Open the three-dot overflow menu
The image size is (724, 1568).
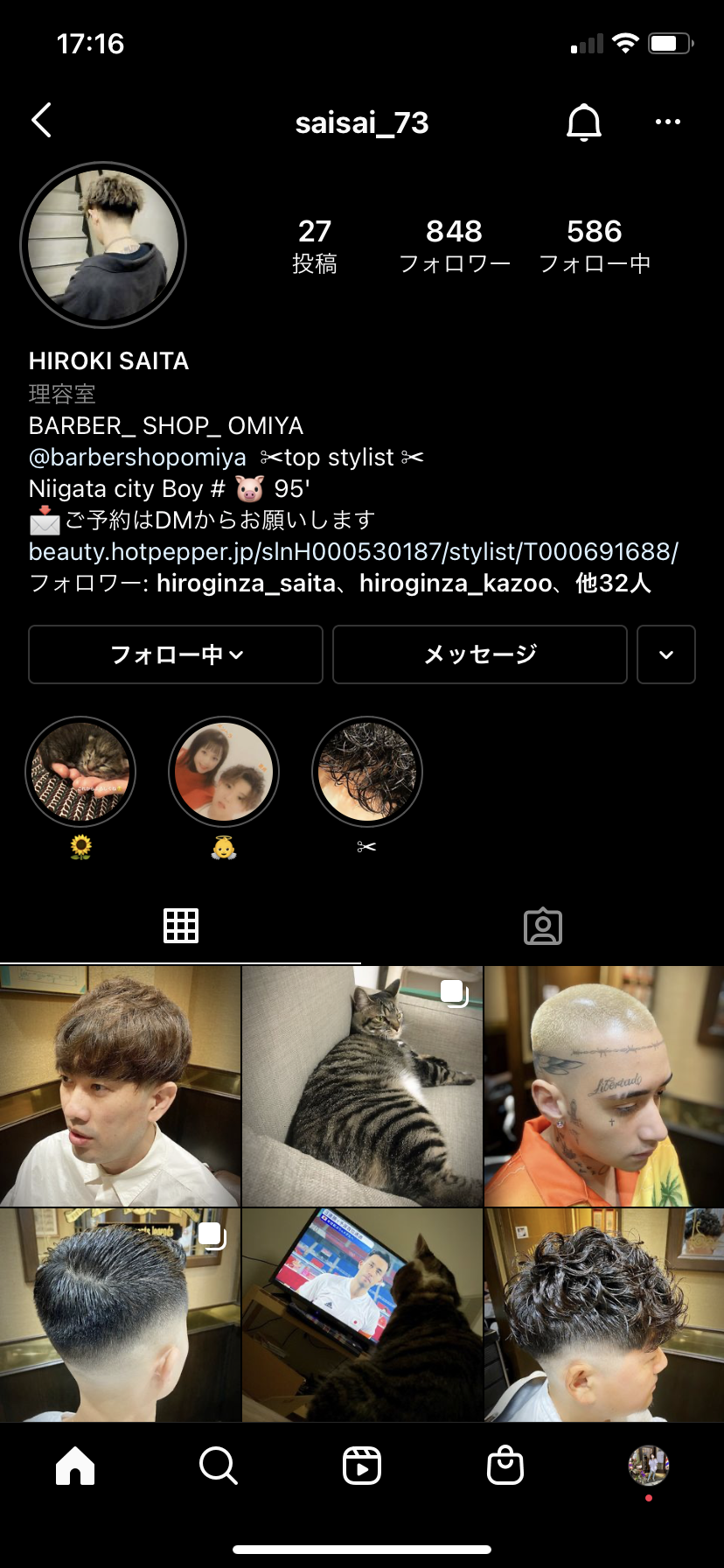coord(667,122)
